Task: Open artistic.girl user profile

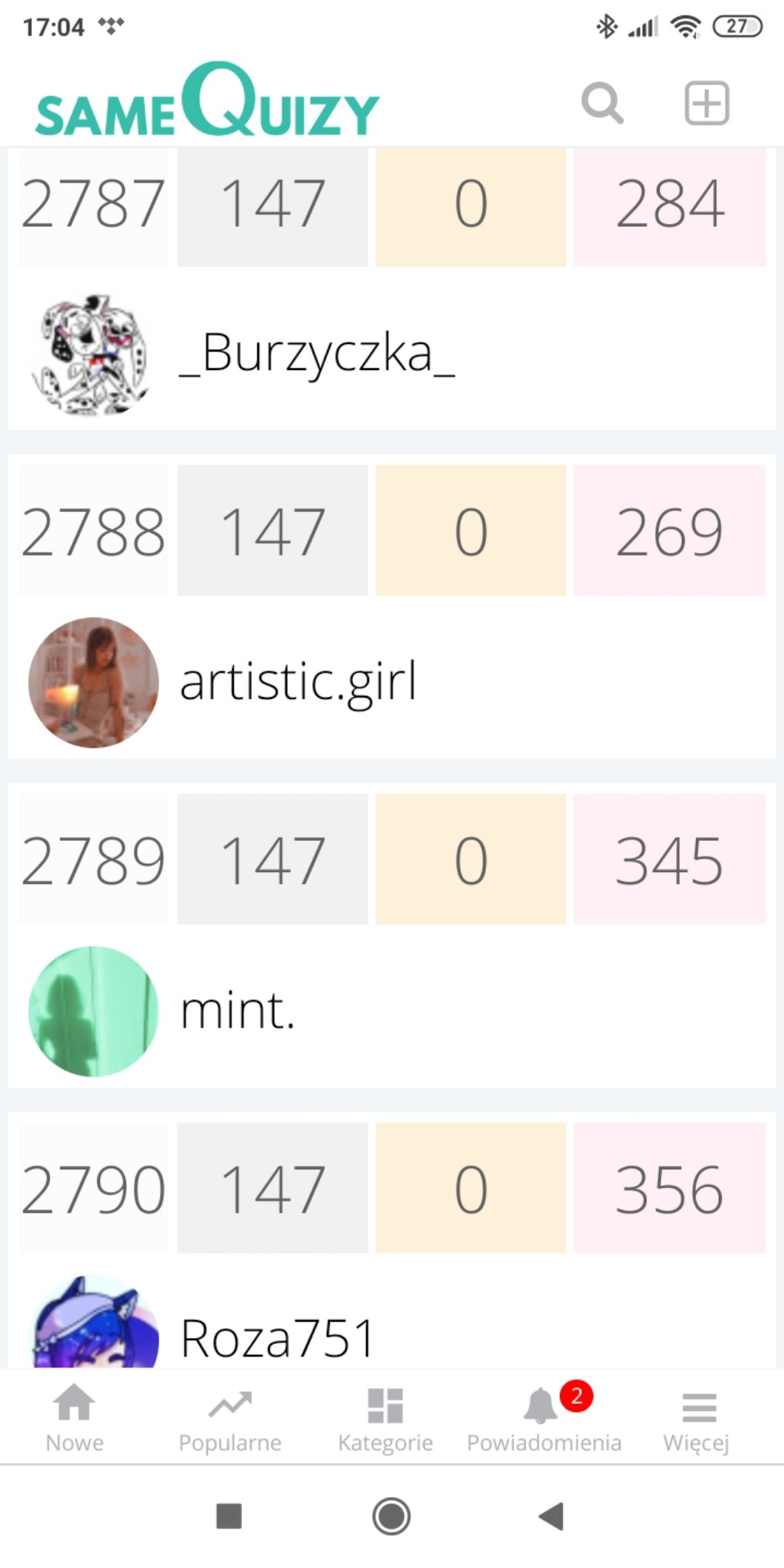Action: (x=298, y=682)
